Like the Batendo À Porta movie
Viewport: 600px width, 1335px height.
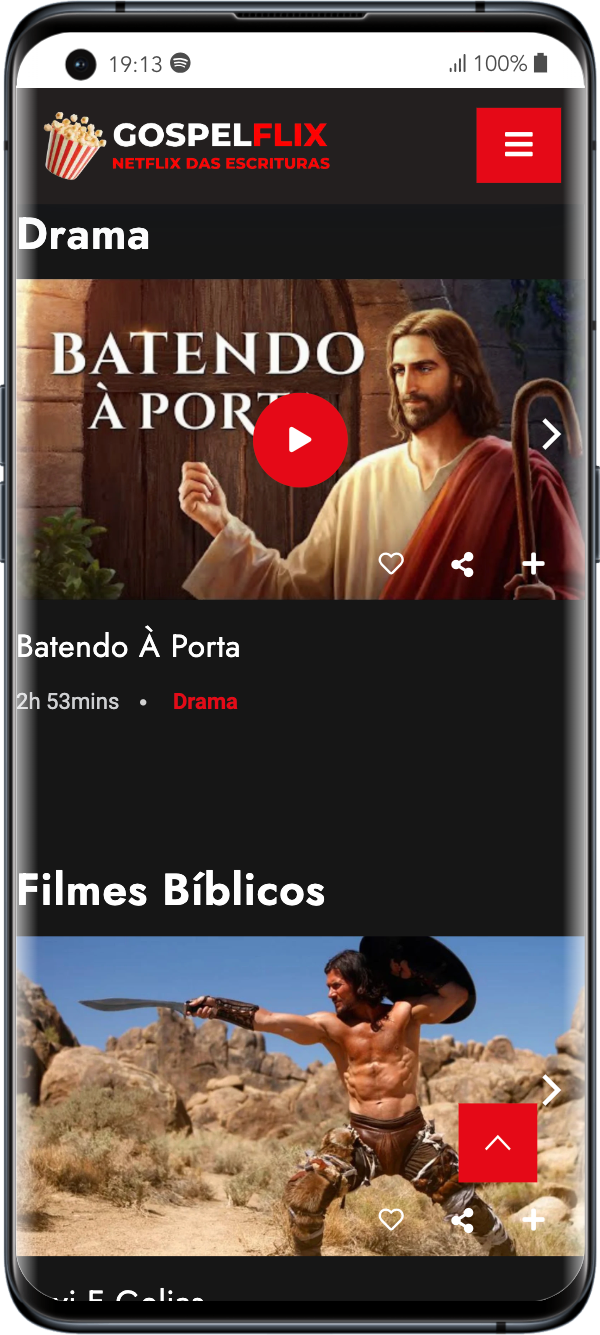tap(391, 564)
